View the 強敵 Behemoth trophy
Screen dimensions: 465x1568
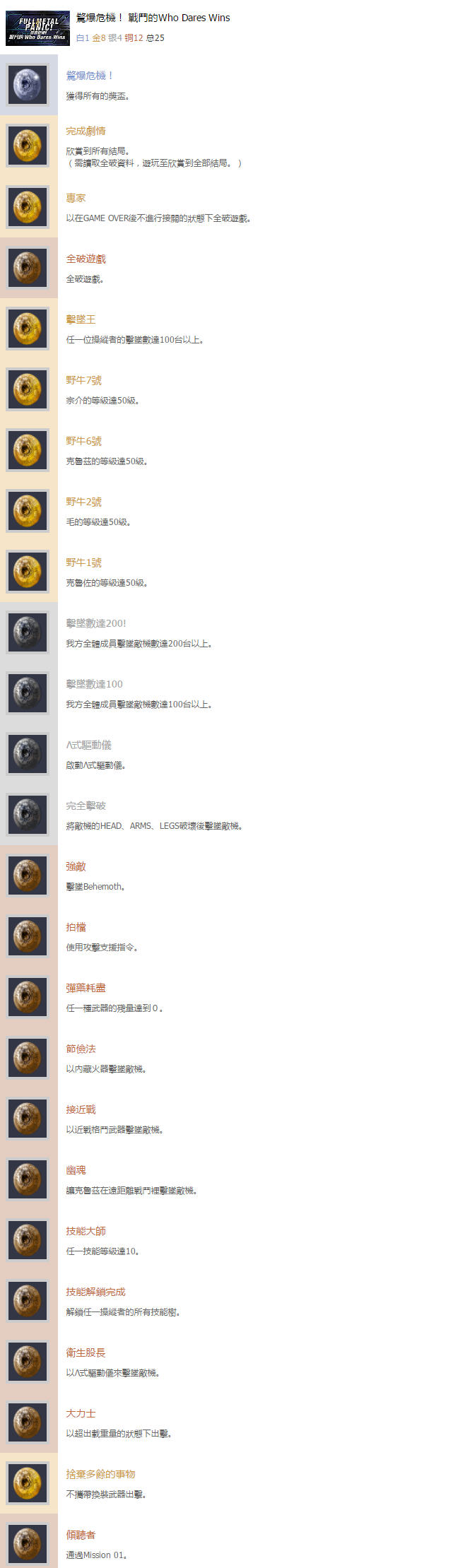click(76, 866)
